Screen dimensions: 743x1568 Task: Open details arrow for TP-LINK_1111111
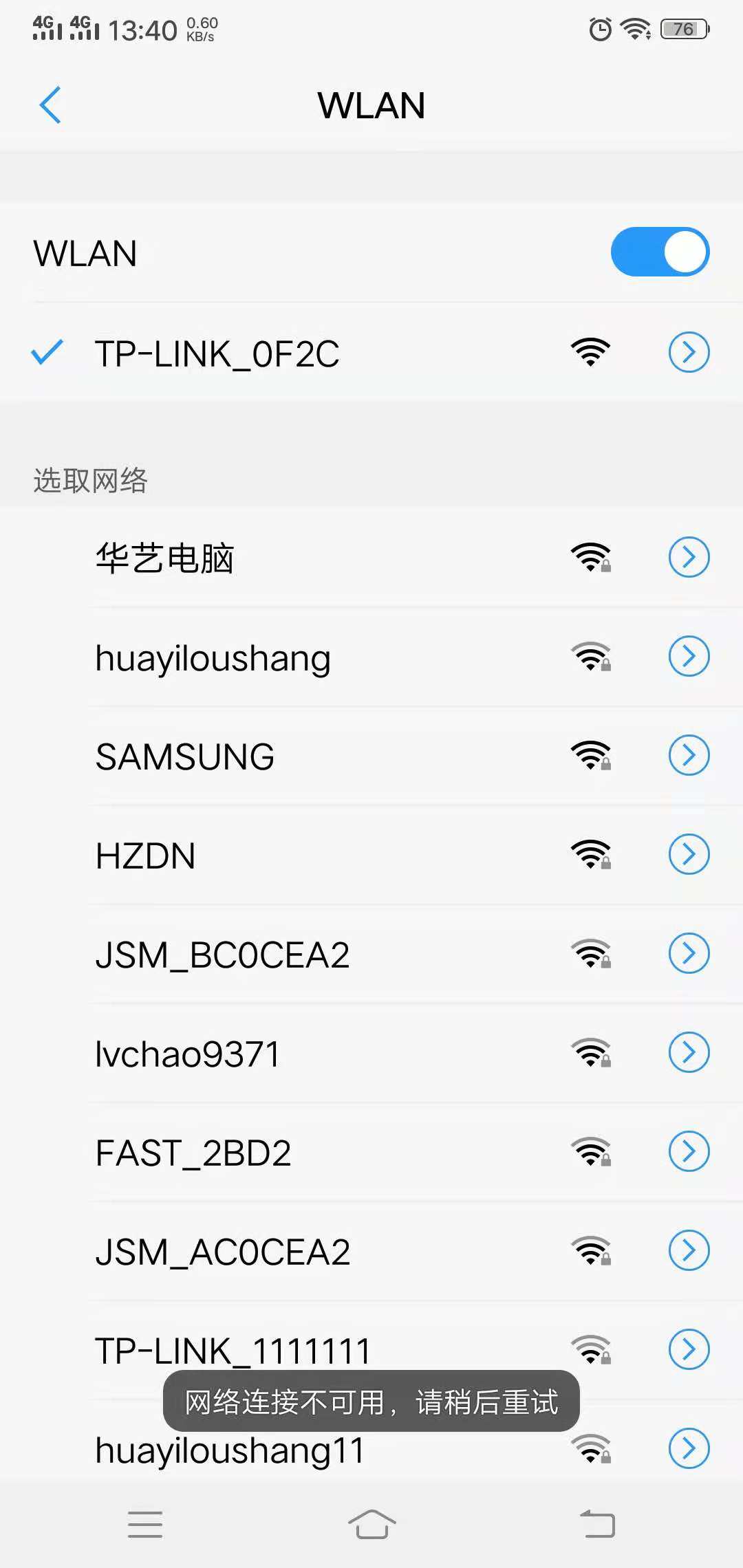click(689, 1349)
